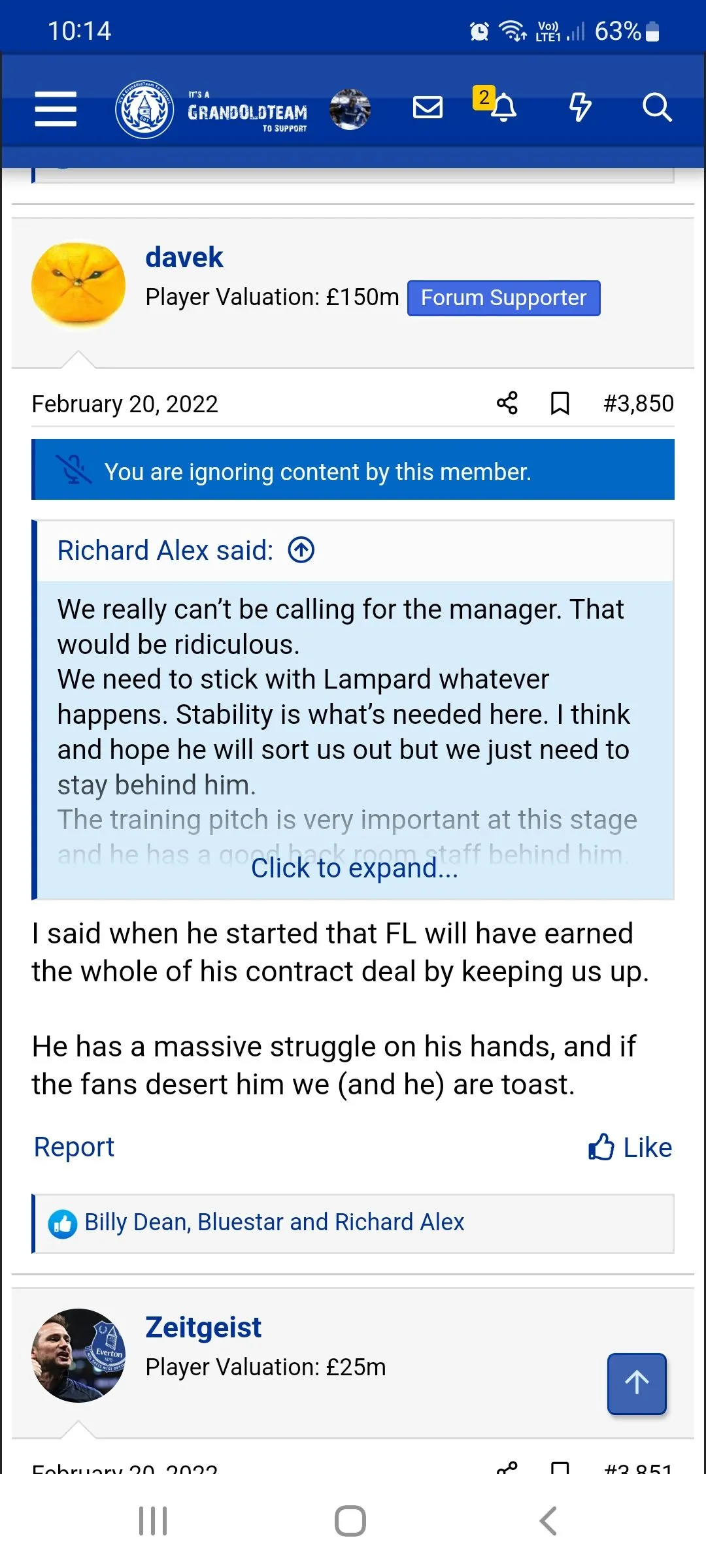706x1568 pixels.
Task: Like davek's post
Action: click(x=630, y=1147)
